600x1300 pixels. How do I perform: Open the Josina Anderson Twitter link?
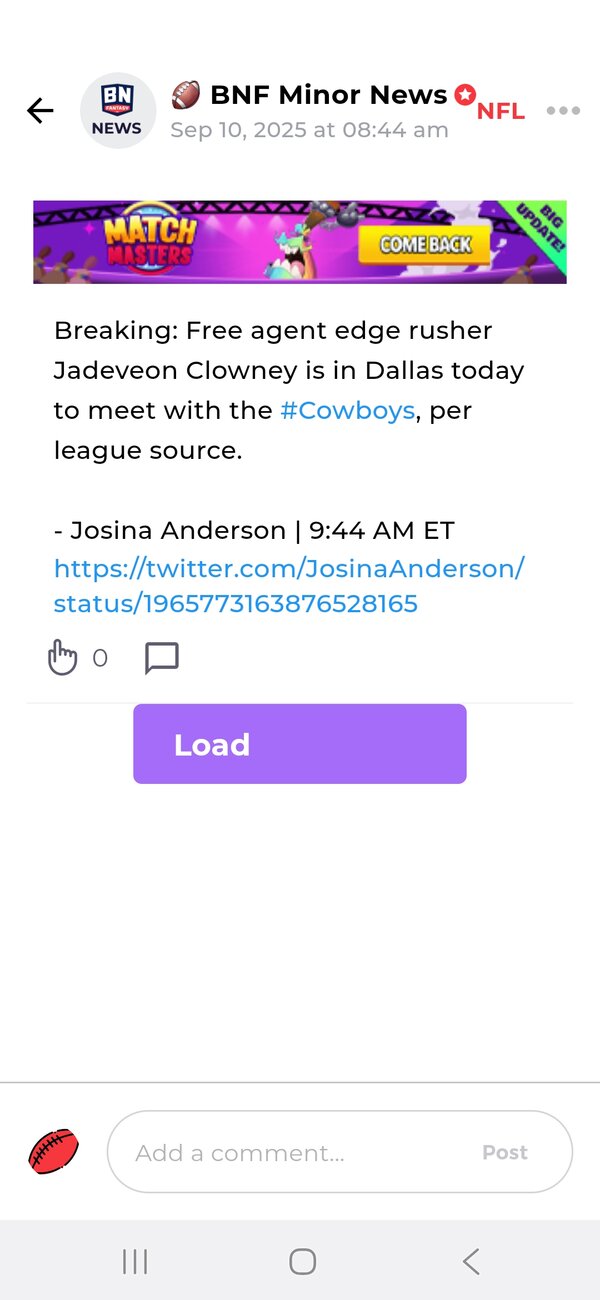coord(288,586)
